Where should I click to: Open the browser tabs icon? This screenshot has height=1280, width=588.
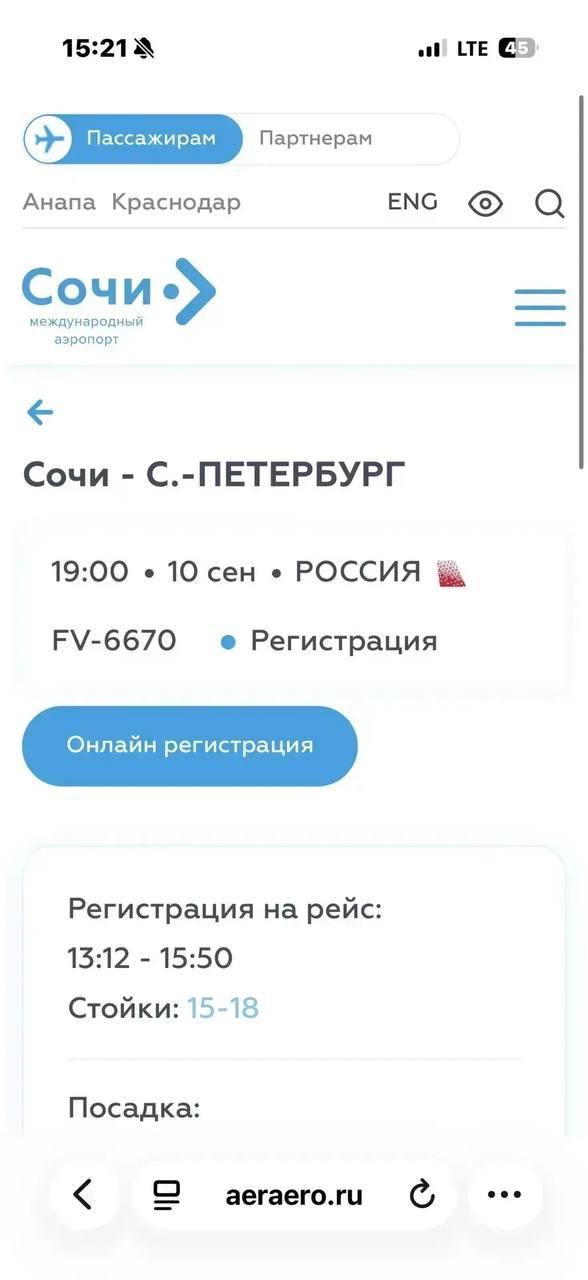pos(167,1194)
